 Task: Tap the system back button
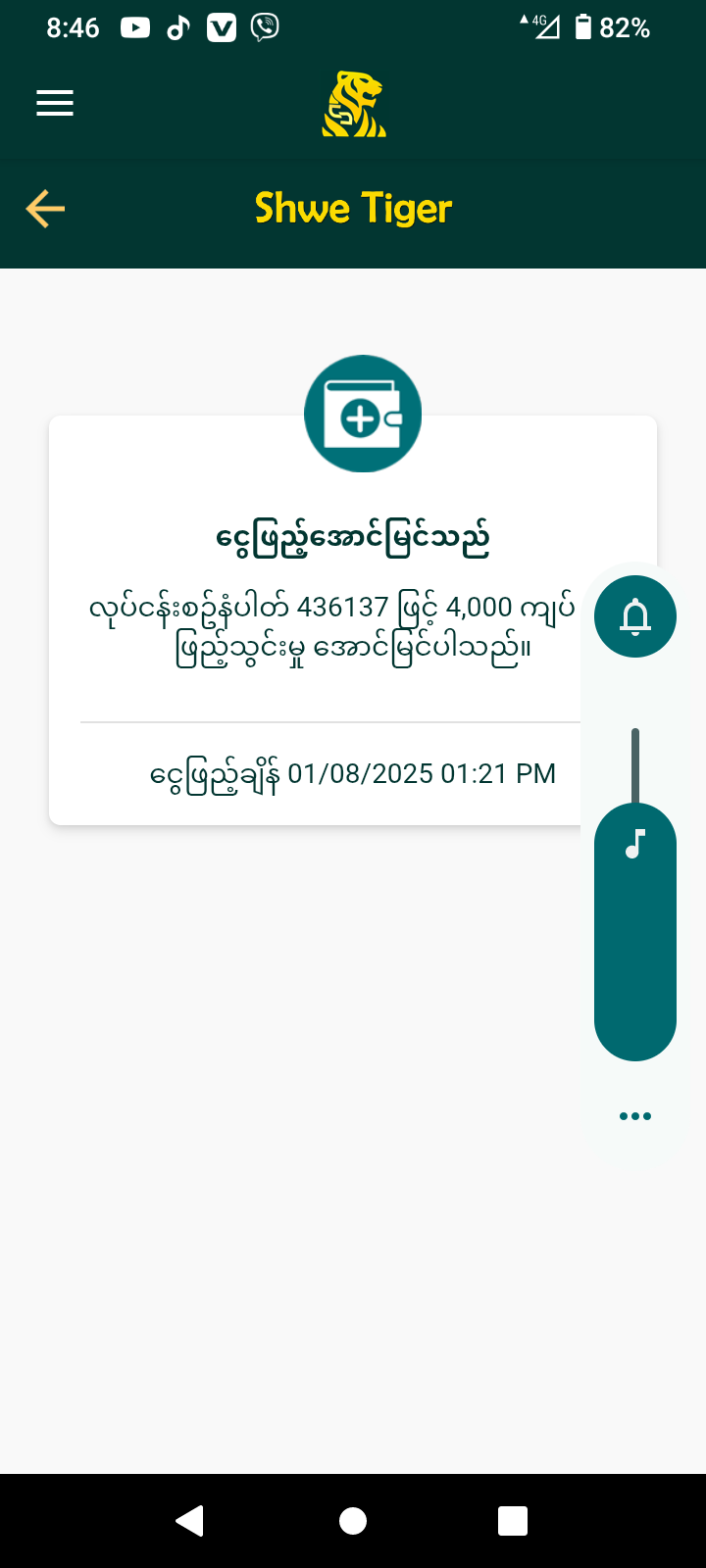point(189,1520)
